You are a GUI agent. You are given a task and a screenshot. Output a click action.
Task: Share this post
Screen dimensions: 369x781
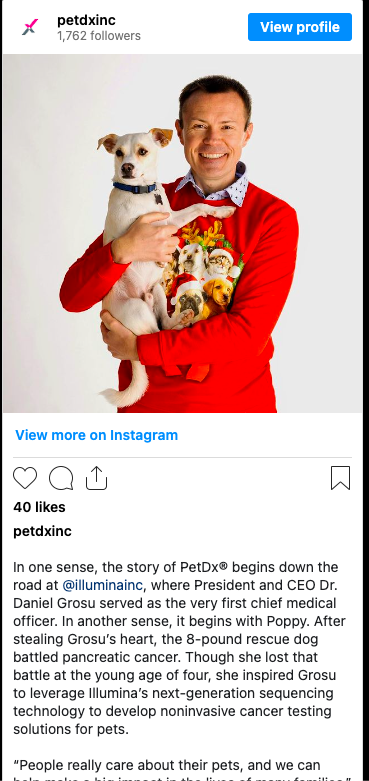96,478
